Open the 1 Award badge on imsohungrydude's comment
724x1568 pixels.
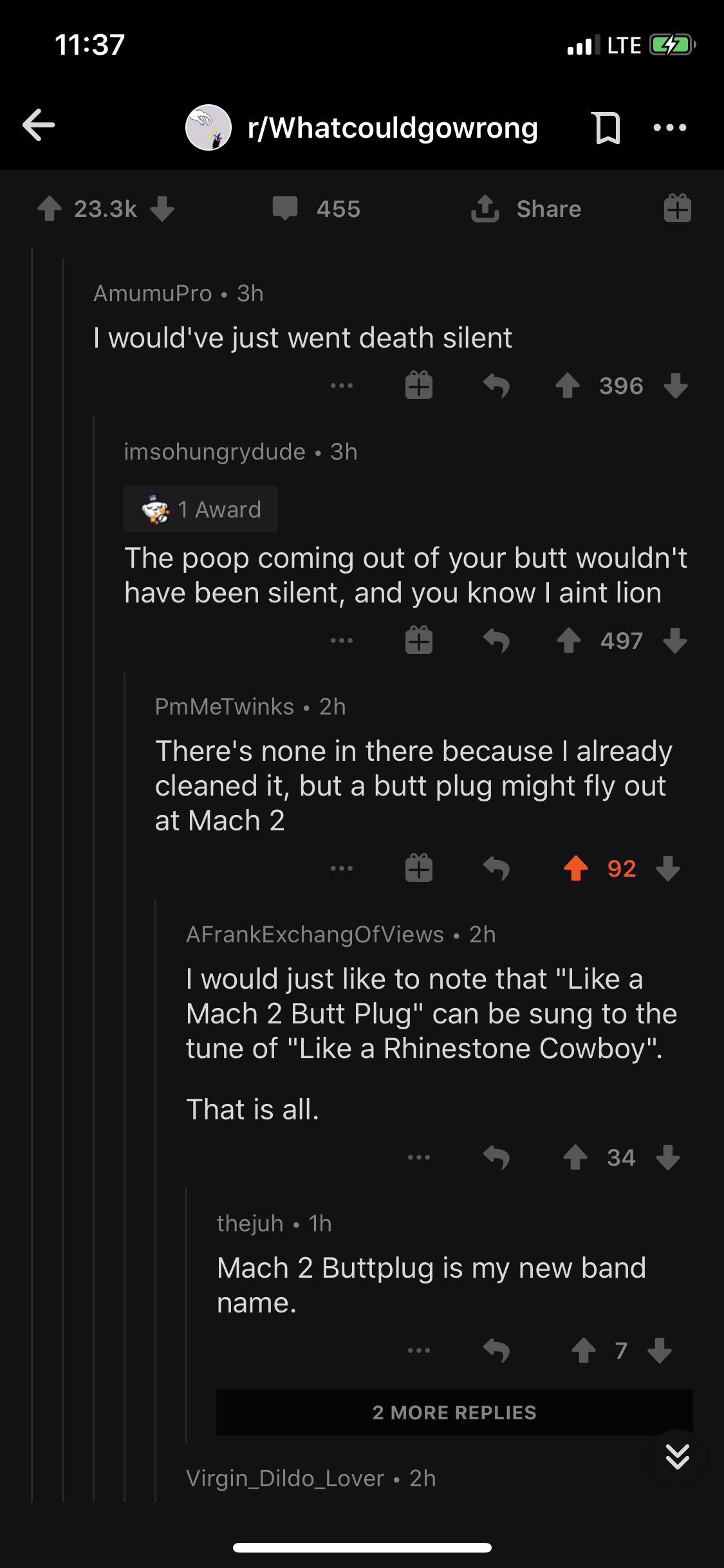(x=201, y=509)
